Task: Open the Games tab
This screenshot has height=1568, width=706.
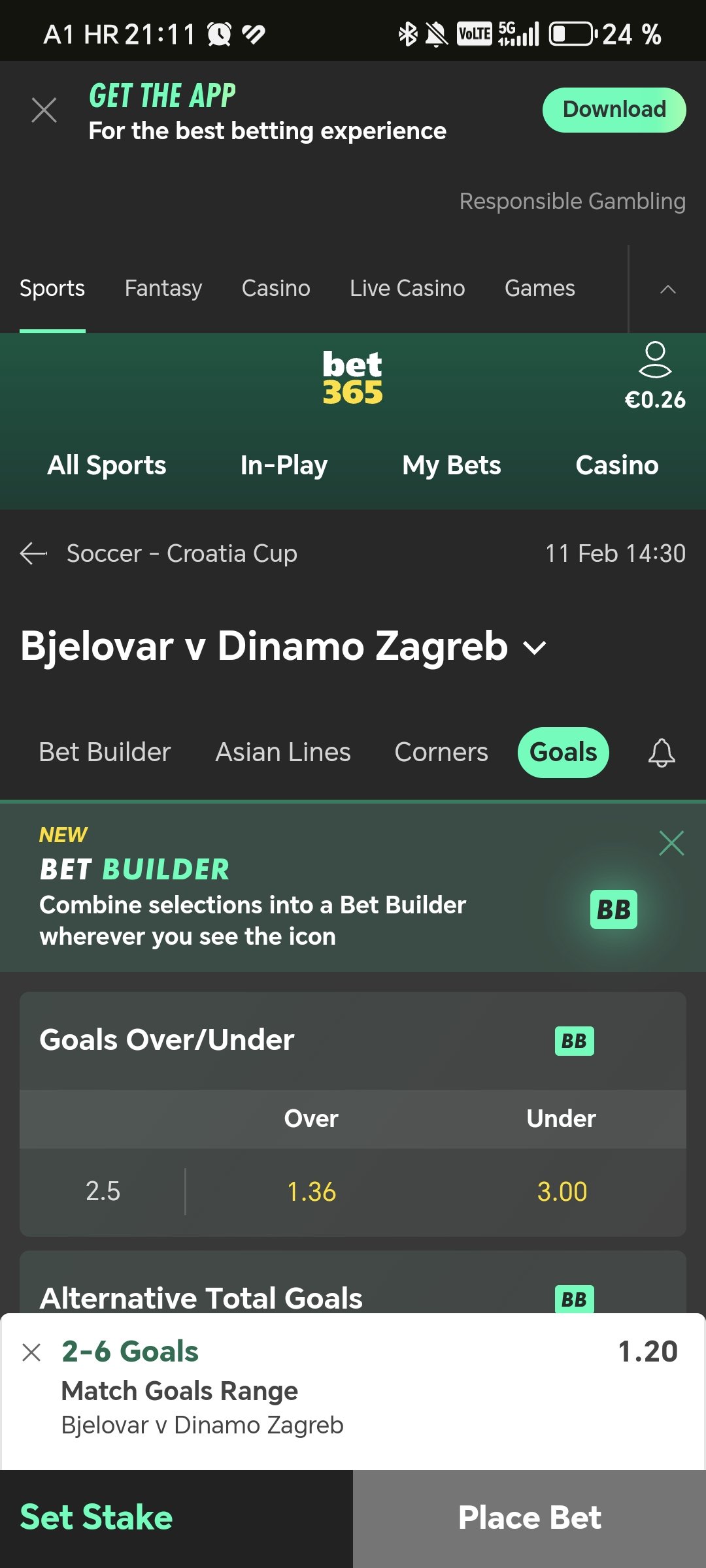Action: pos(540,288)
